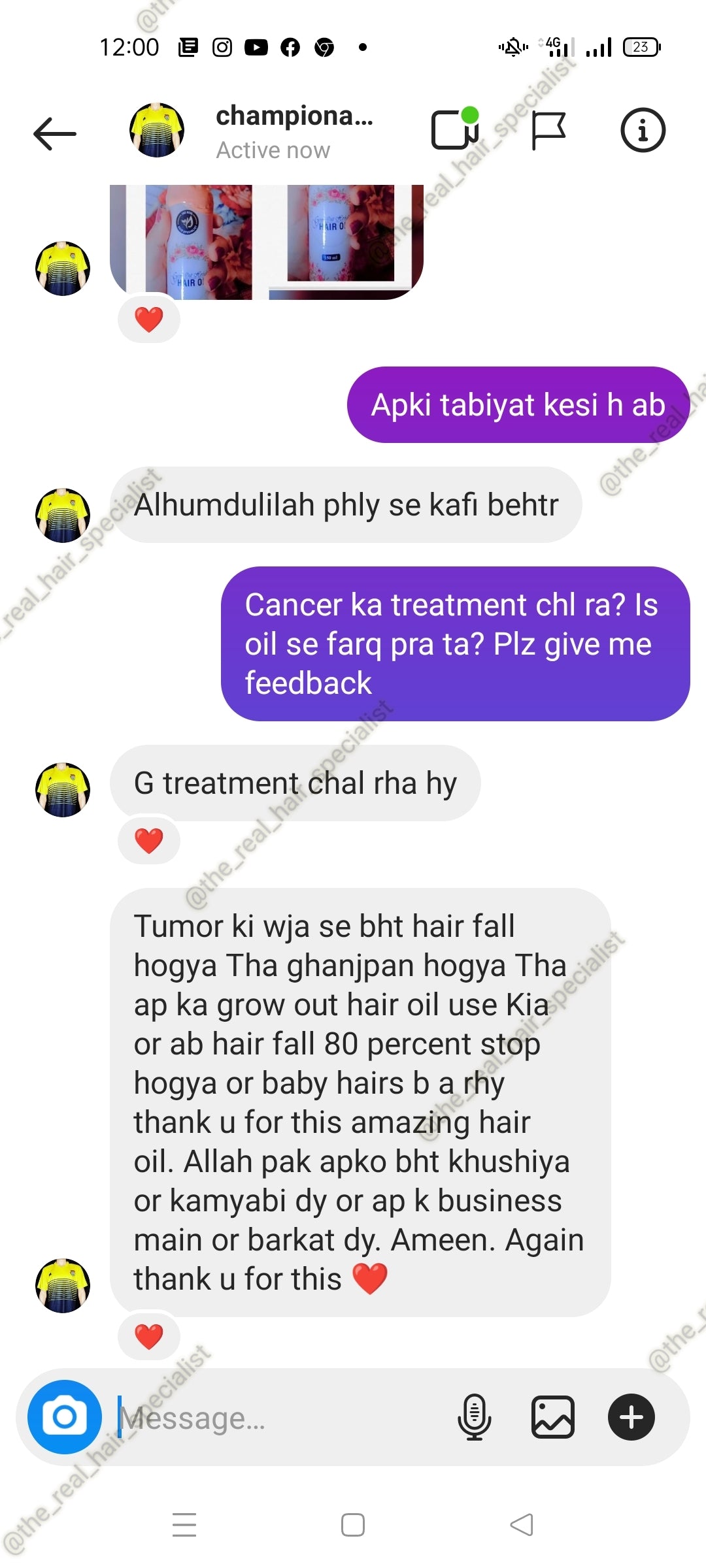
Task: View heart reaction under 'G treatment chal rha hy'
Action: [x=149, y=841]
